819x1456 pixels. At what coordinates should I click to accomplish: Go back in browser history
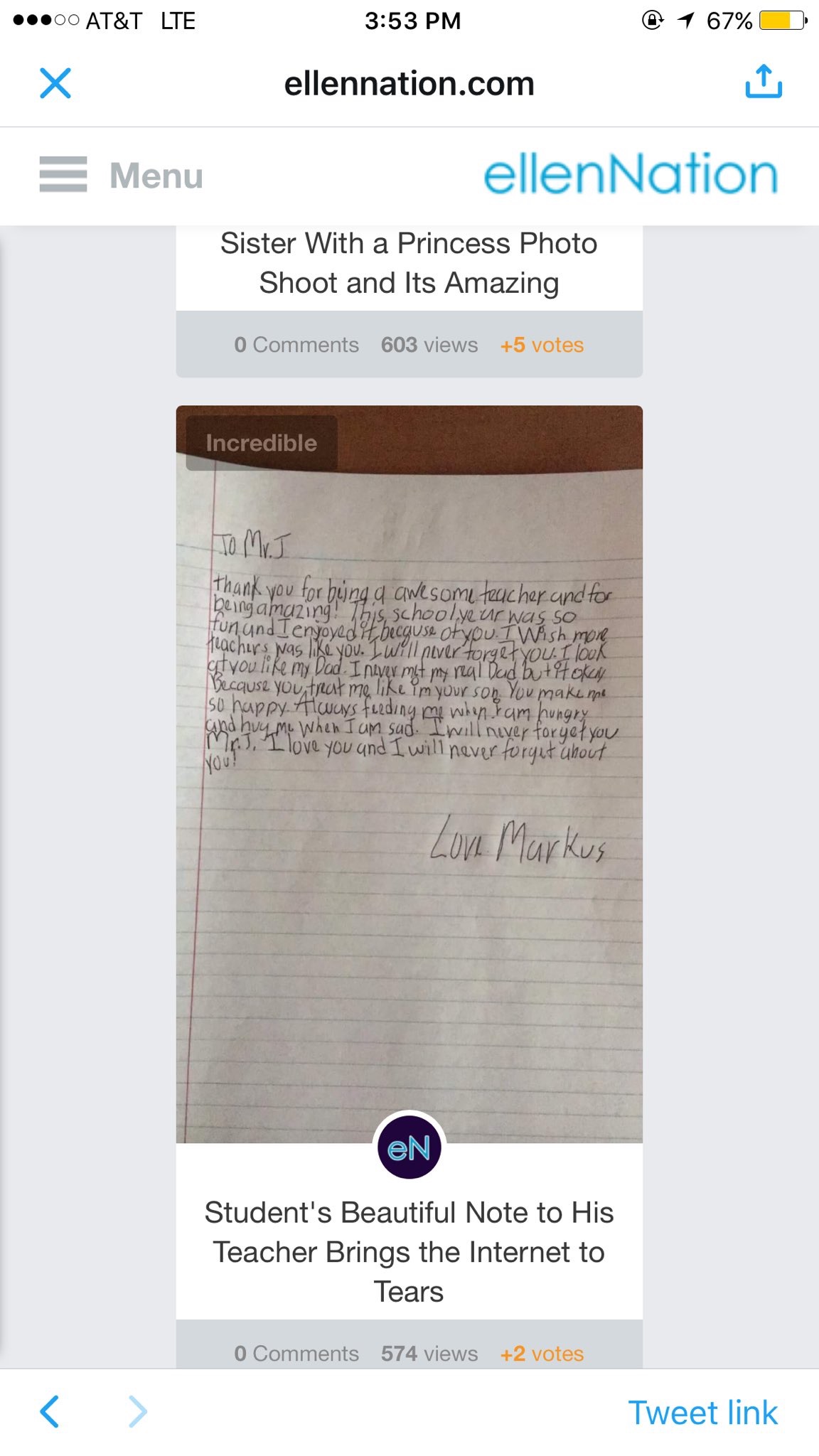pyautogui.click(x=50, y=1411)
